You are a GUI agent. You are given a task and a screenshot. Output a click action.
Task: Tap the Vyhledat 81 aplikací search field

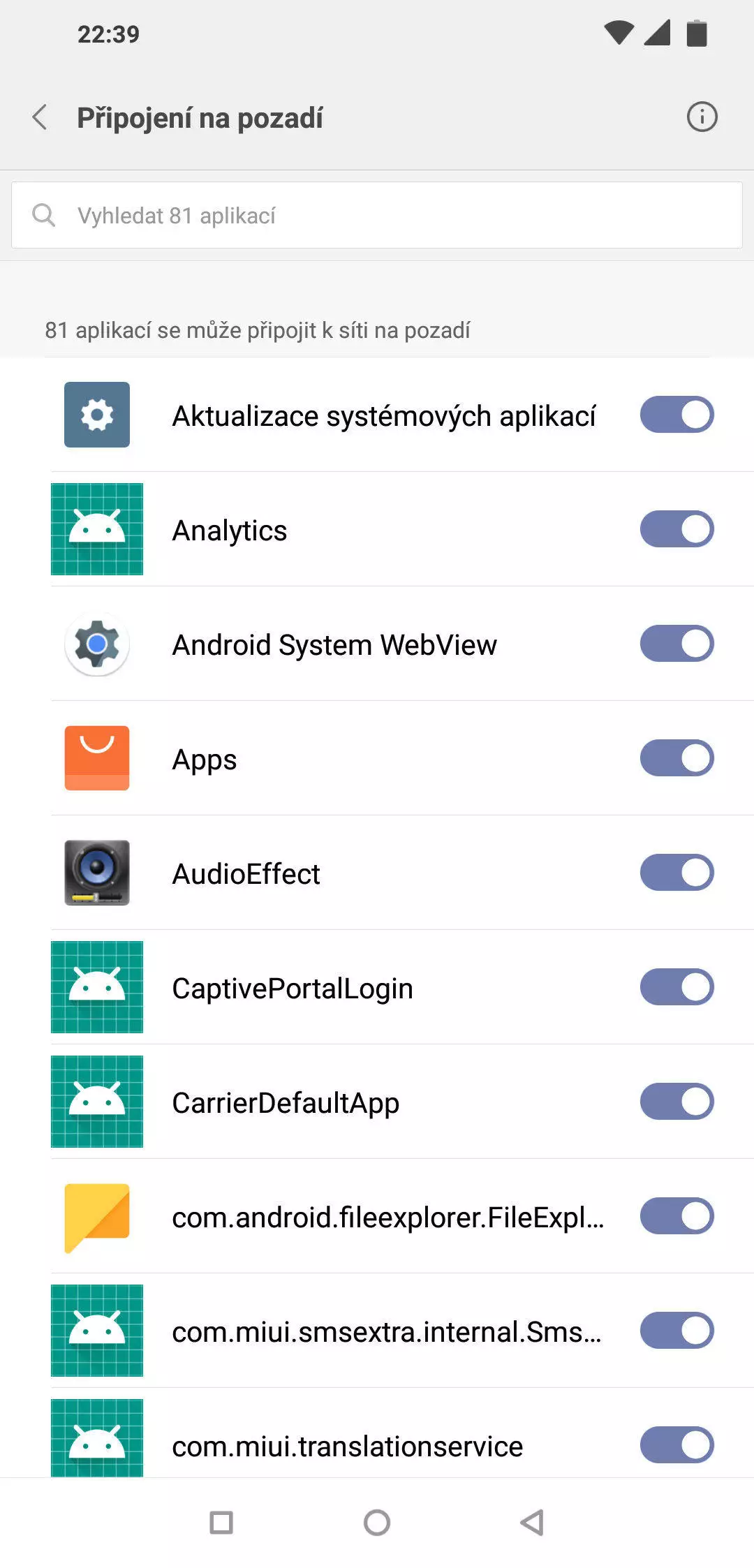pyautogui.click(x=377, y=215)
